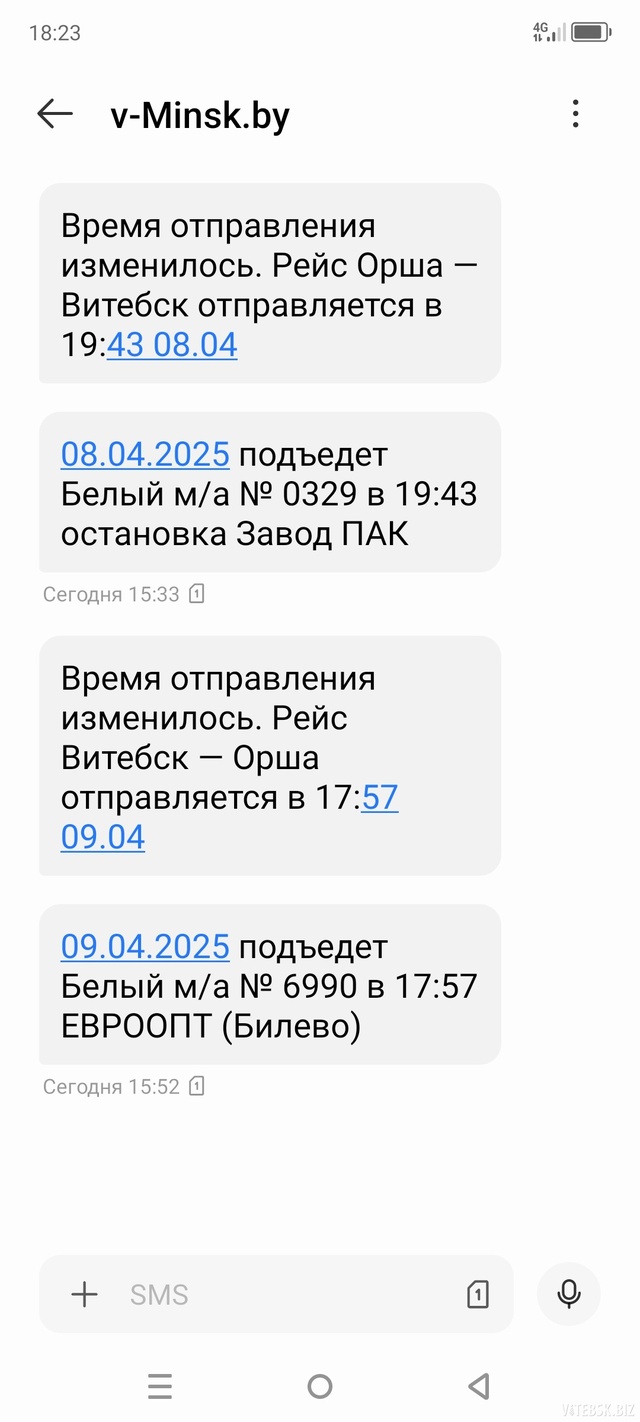
Task: Open the linked time 43 08.04
Action: [172, 345]
